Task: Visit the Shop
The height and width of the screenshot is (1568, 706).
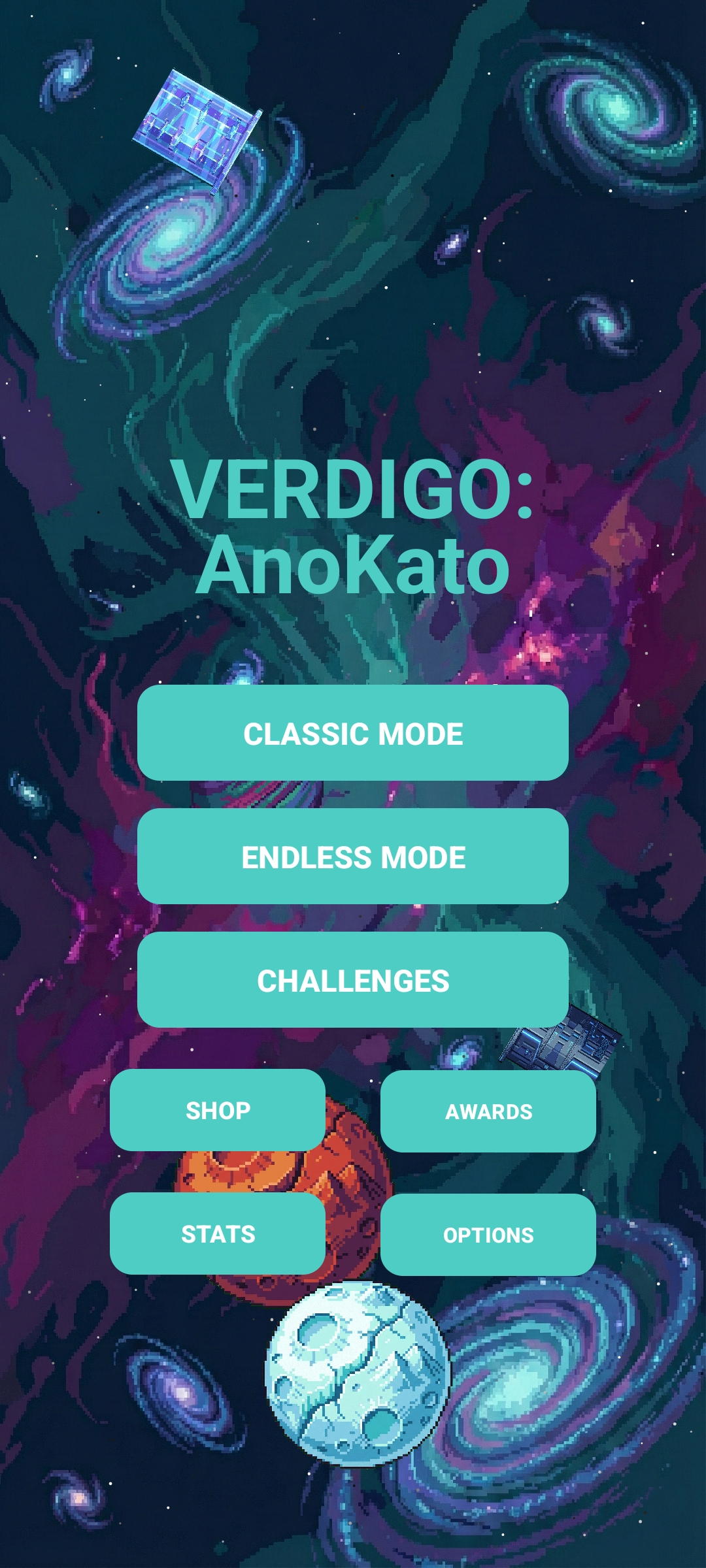Action: (x=218, y=1110)
